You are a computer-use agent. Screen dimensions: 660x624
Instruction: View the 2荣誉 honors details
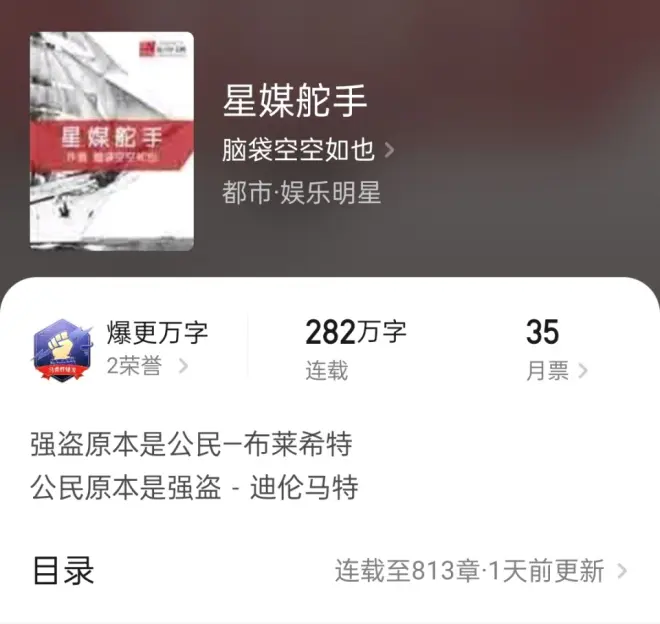tap(147, 367)
